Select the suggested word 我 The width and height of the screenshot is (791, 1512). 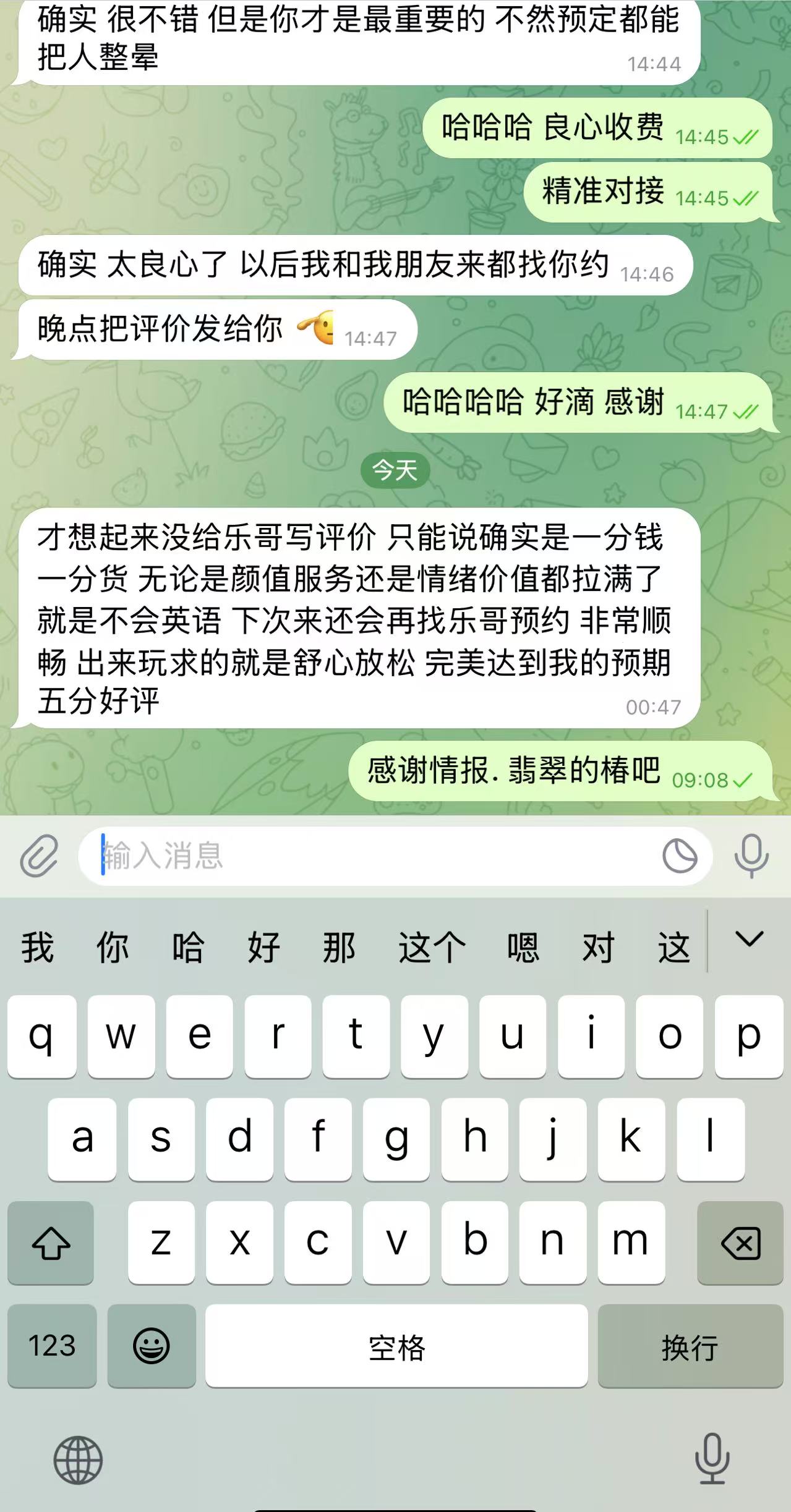click(38, 948)
